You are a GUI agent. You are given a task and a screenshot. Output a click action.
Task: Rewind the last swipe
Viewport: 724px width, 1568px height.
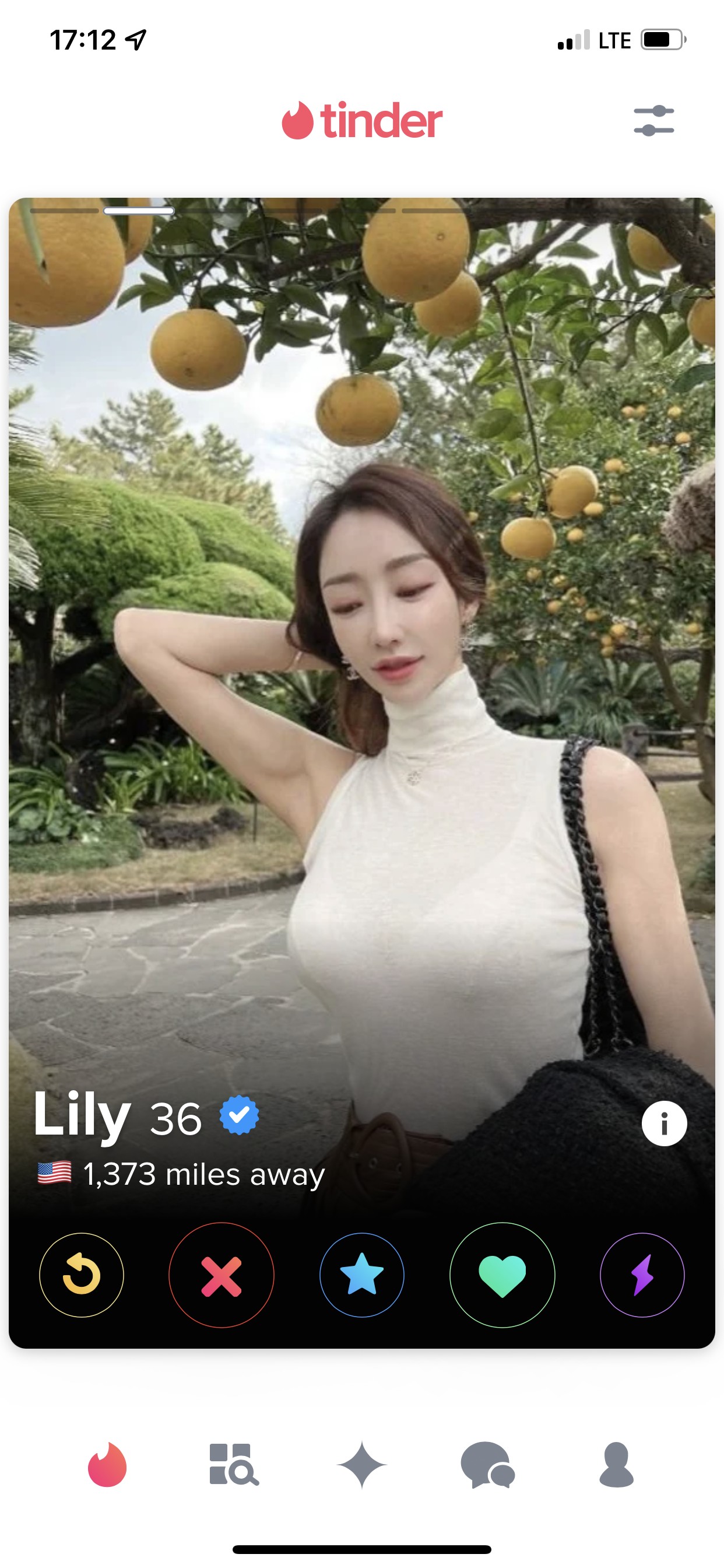[x=81, y=1275]
